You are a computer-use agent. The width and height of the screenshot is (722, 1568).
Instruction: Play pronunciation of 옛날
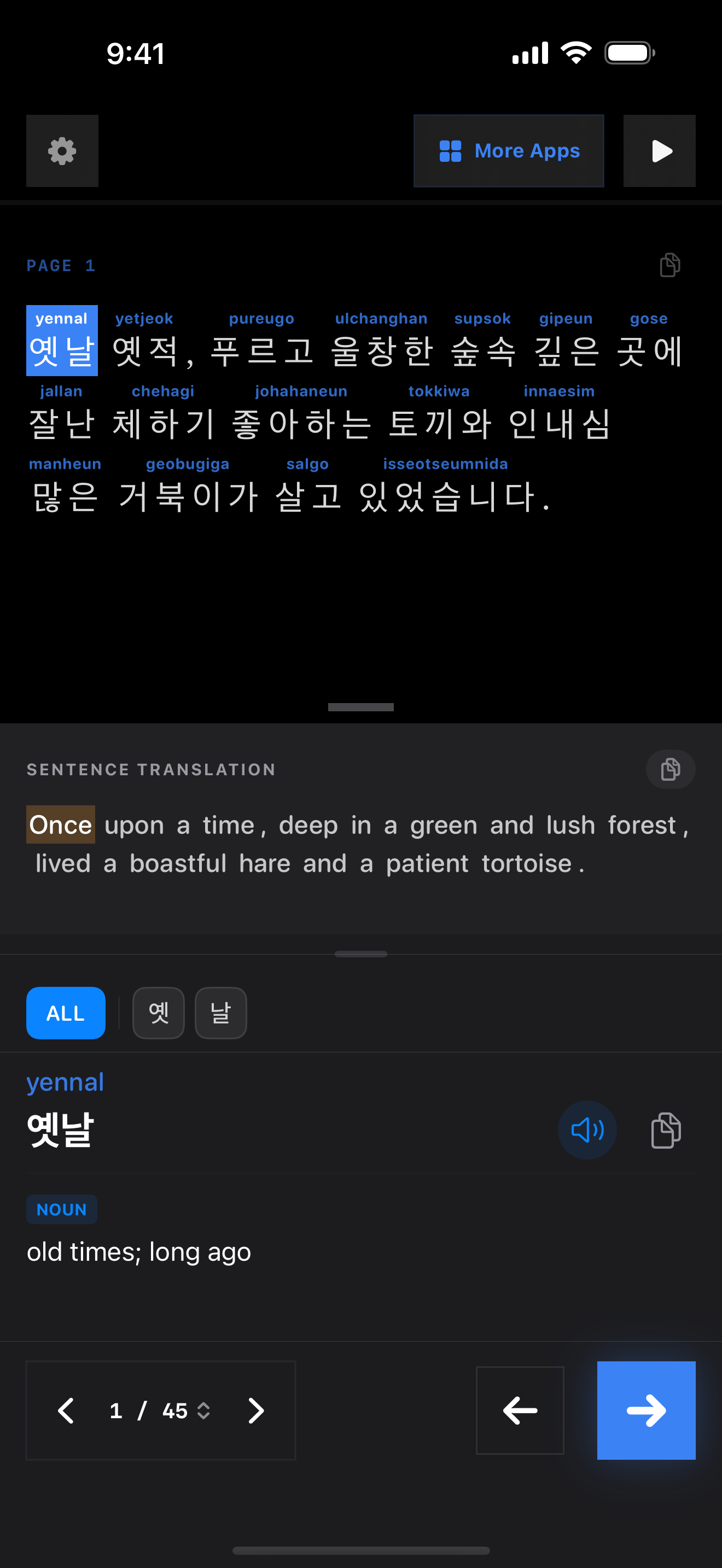[587, 1130]
